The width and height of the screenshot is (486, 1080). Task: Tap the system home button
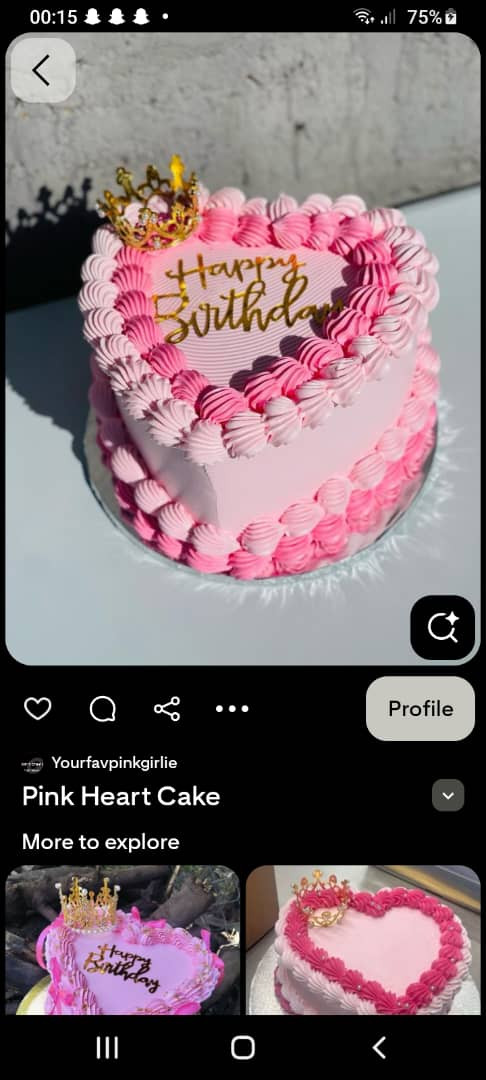[x=243, y=1048]
